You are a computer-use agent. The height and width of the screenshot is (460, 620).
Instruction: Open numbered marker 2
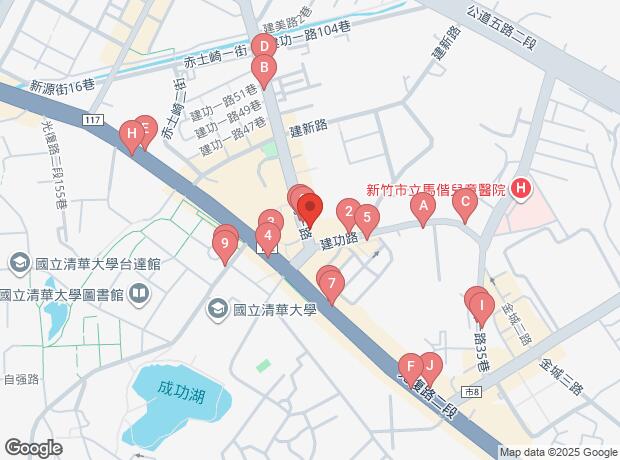tap(348, 211)
